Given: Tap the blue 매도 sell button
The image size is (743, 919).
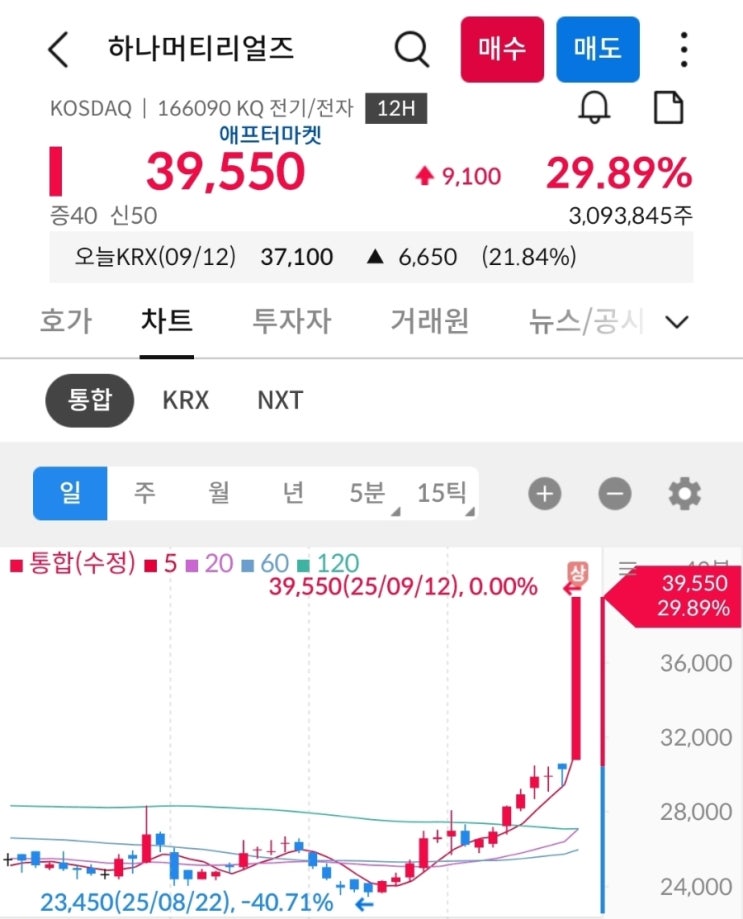Looking at the screenshot, I should (x=597, y=49).
